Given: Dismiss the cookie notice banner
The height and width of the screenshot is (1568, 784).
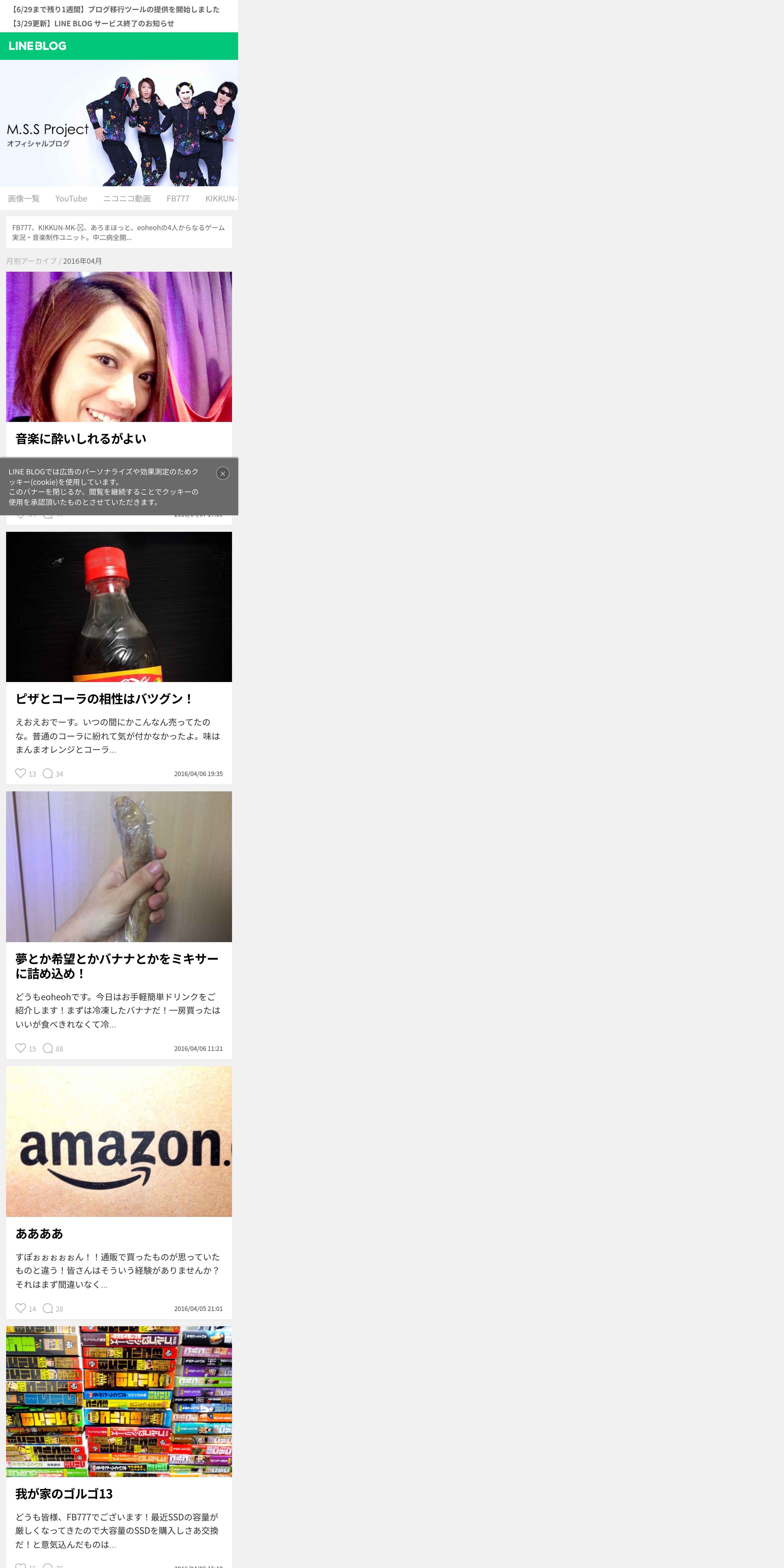Looking at the screenshot, I should tap(223, 474).
